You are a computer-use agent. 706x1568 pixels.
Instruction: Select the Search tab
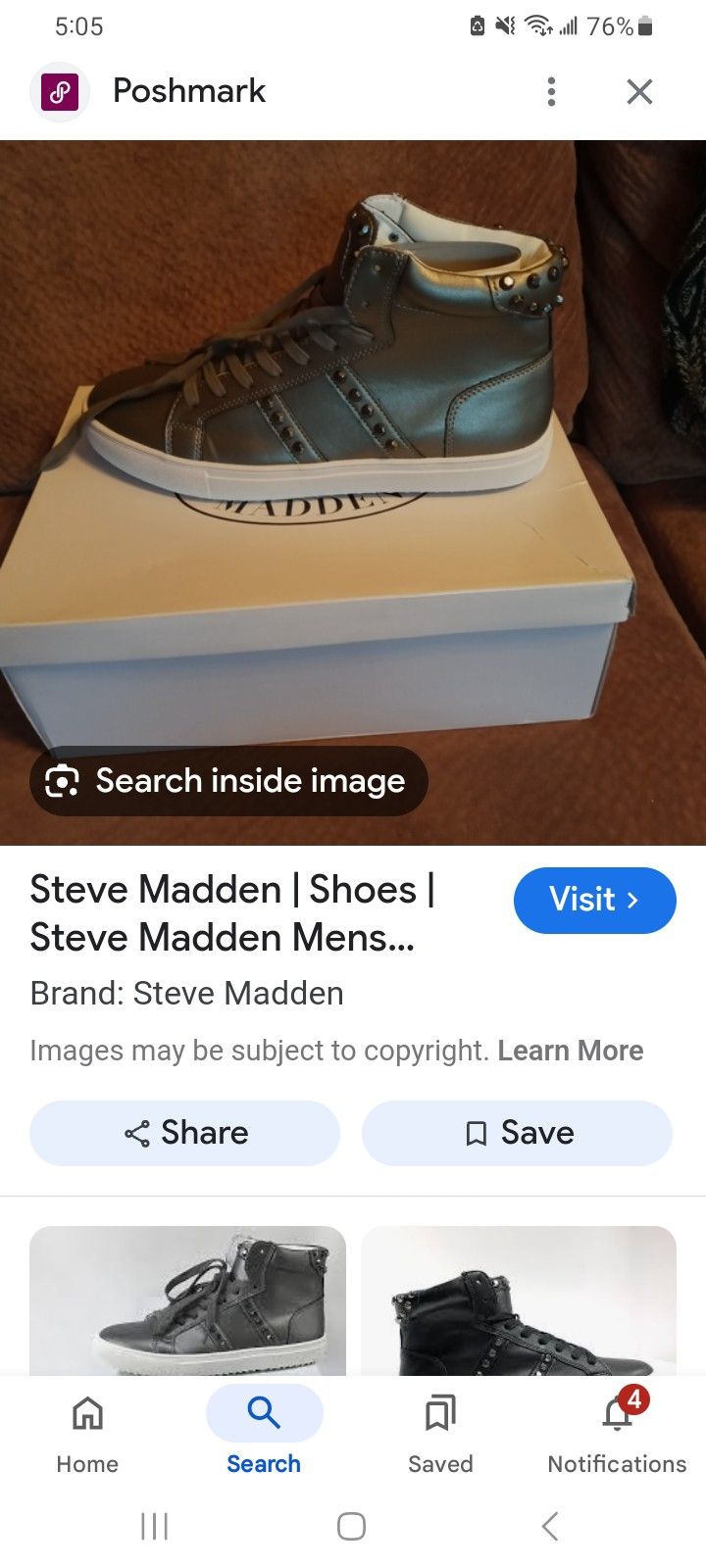point(264,1433)
